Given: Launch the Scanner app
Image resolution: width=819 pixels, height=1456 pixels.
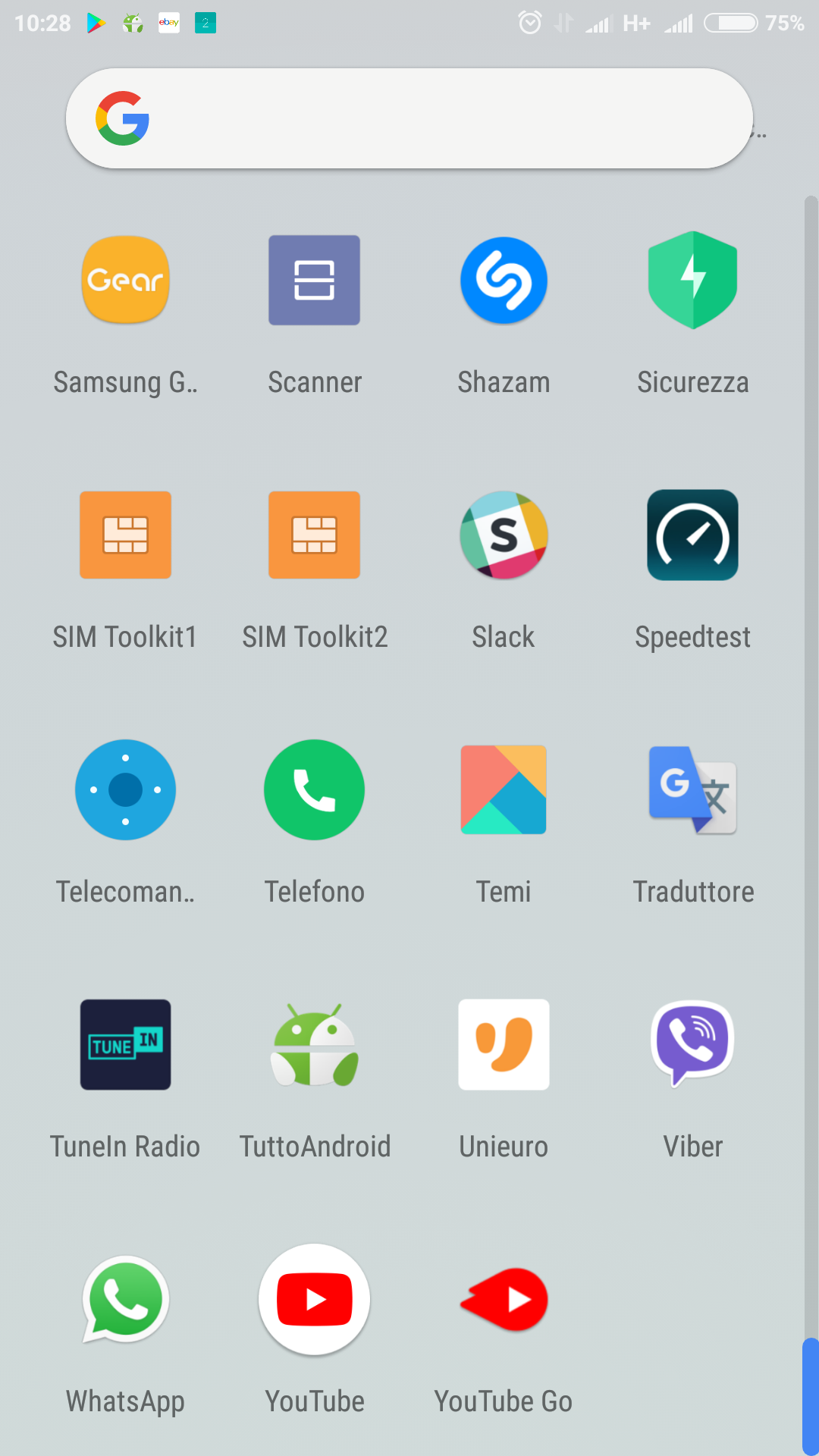Looking at the screenshot, I should tap(314, 281).
